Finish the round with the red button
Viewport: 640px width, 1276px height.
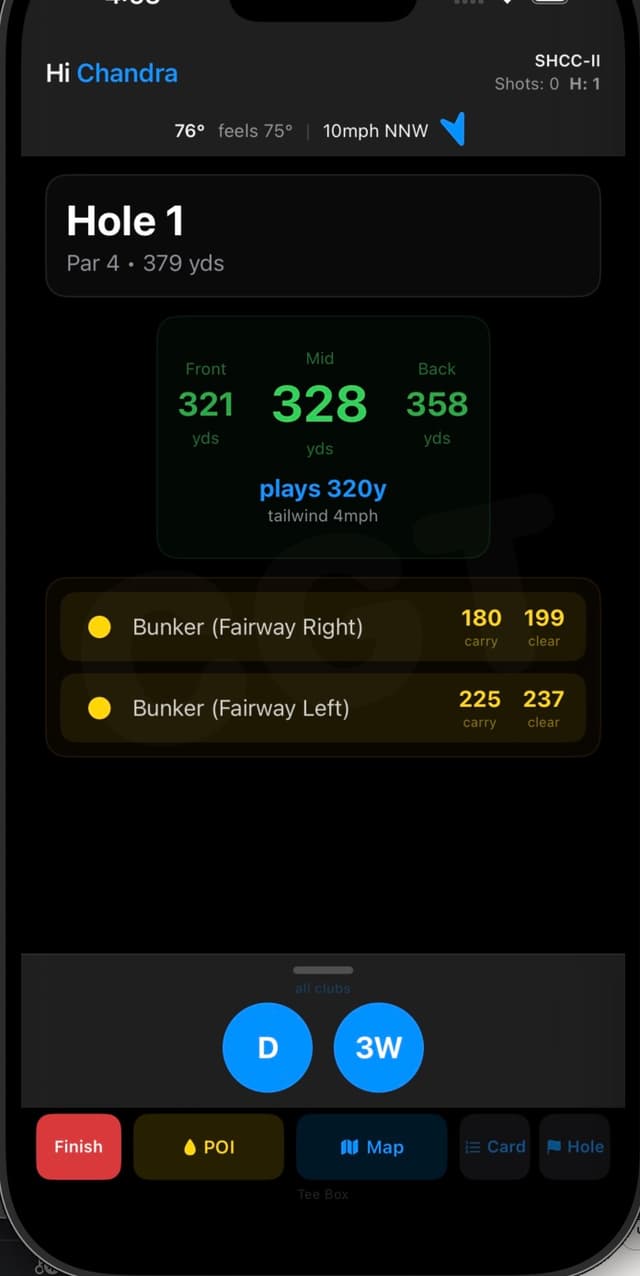[78, 1146]
